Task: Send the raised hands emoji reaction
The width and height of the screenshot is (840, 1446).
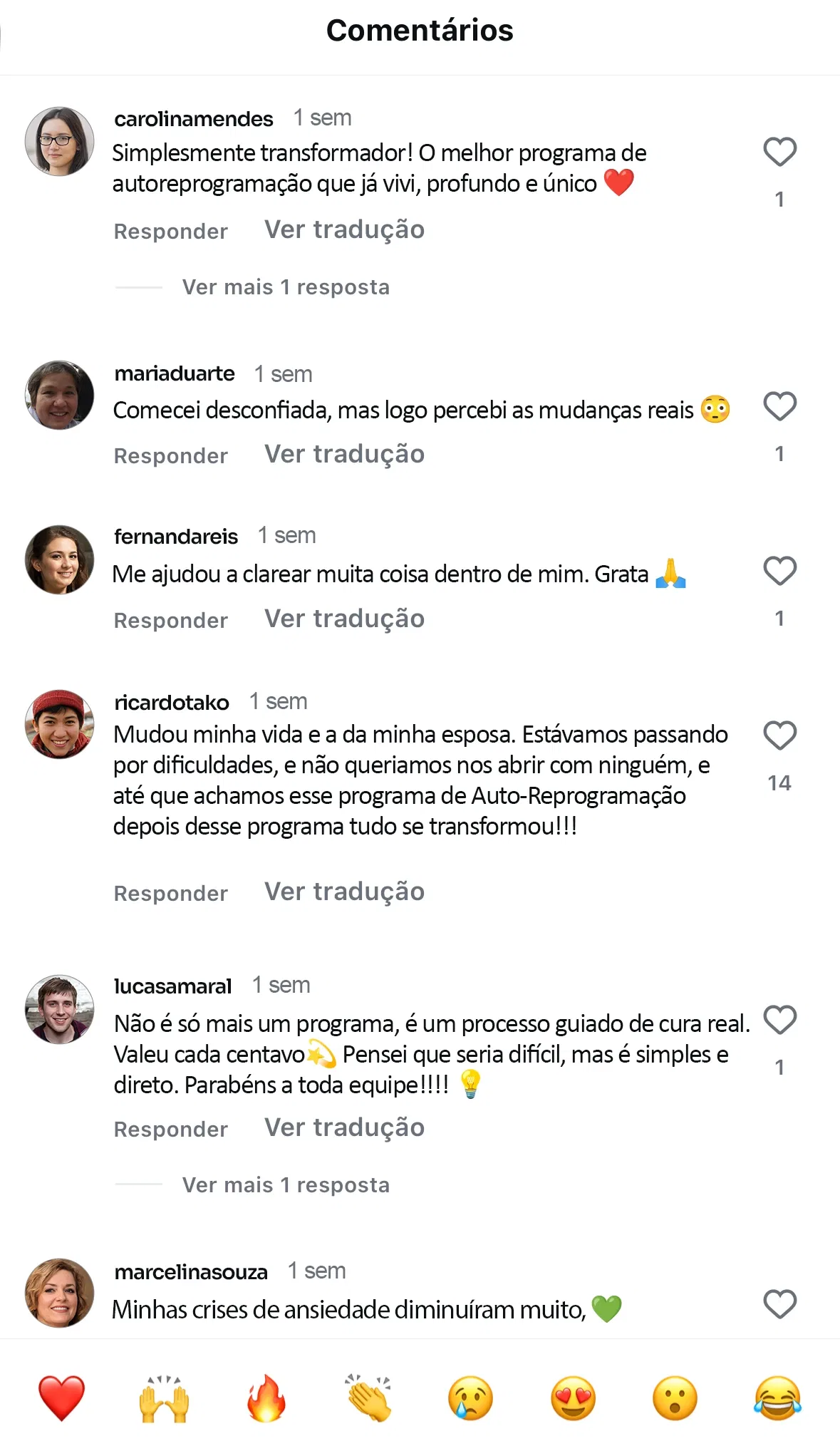Action: 164,1398
